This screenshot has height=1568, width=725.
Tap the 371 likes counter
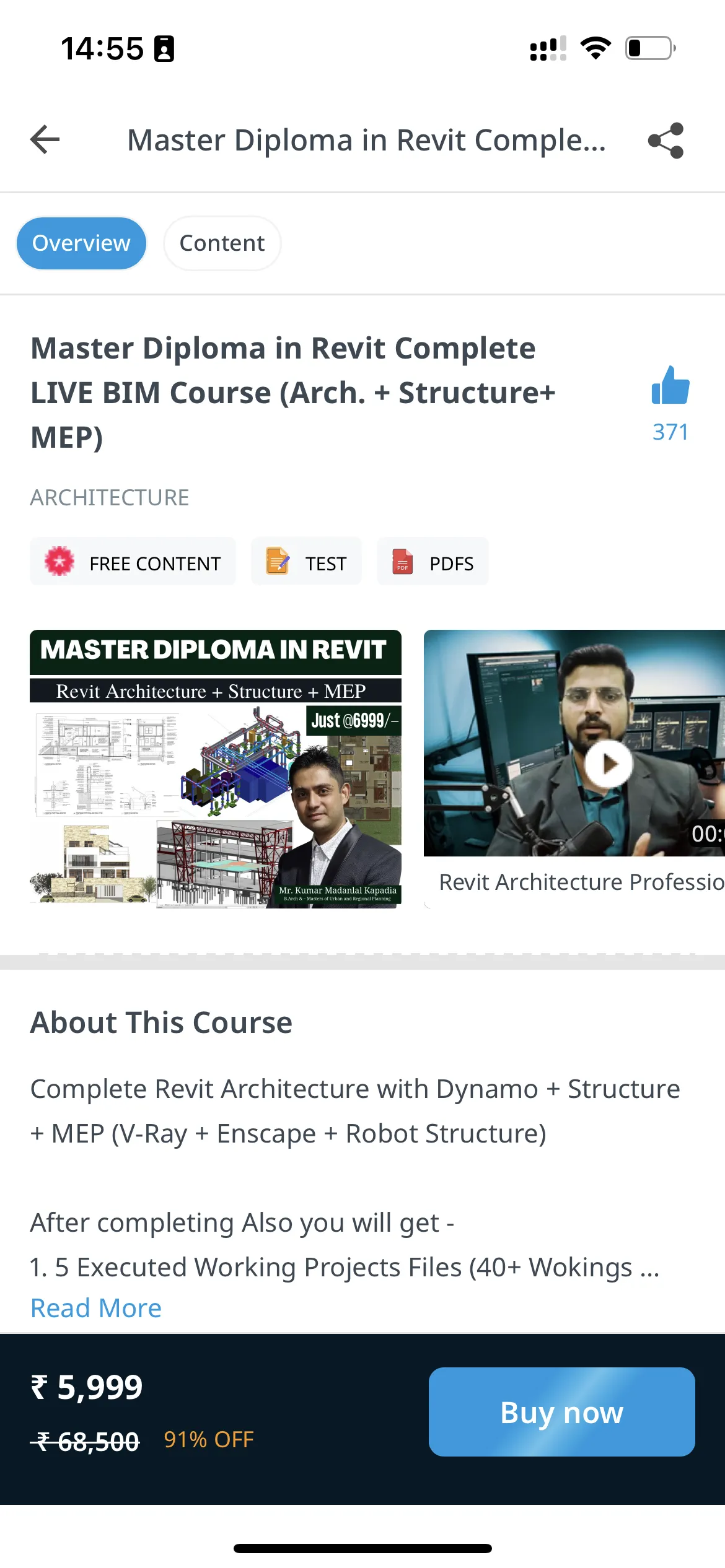click(x=670, y=432)
